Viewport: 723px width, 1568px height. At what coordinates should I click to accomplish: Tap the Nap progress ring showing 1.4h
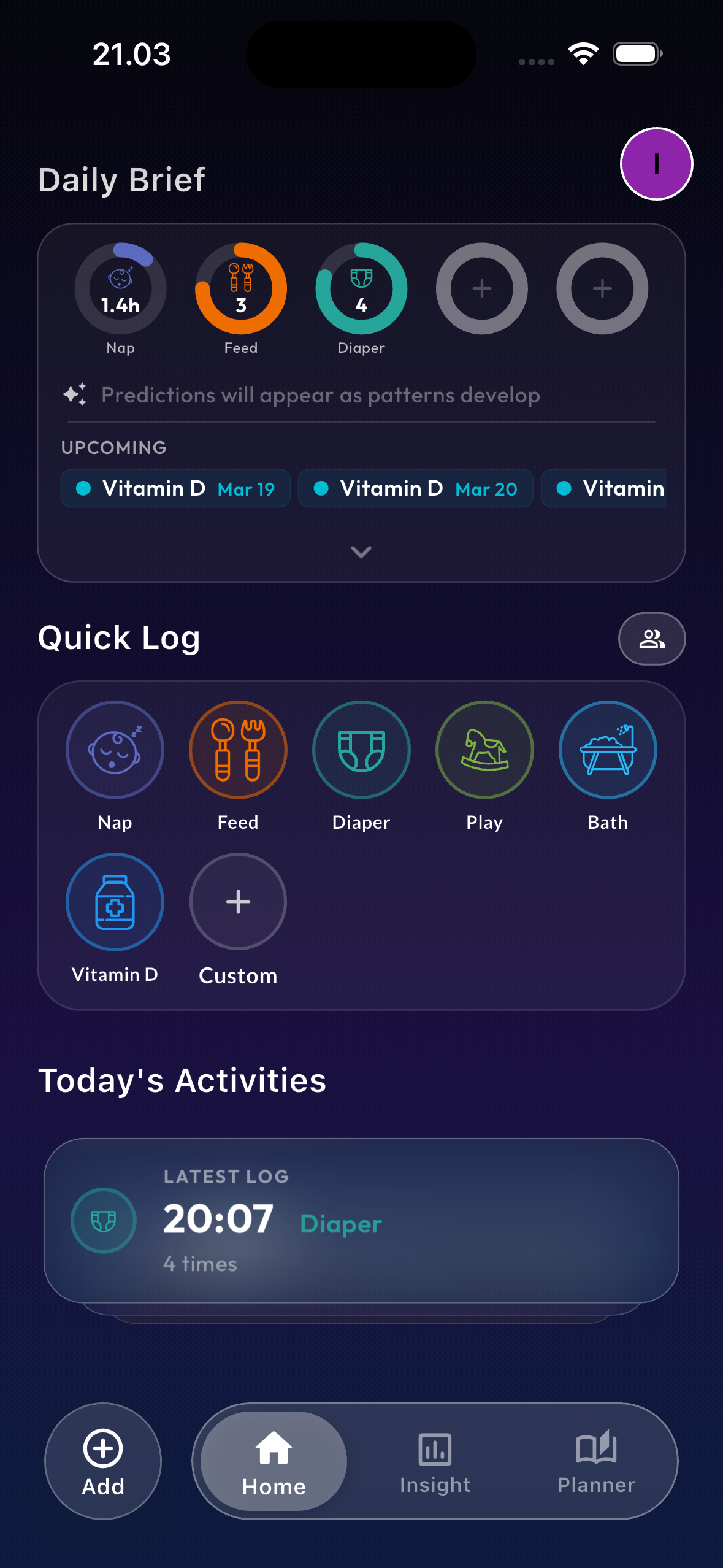tap(120, 288)
